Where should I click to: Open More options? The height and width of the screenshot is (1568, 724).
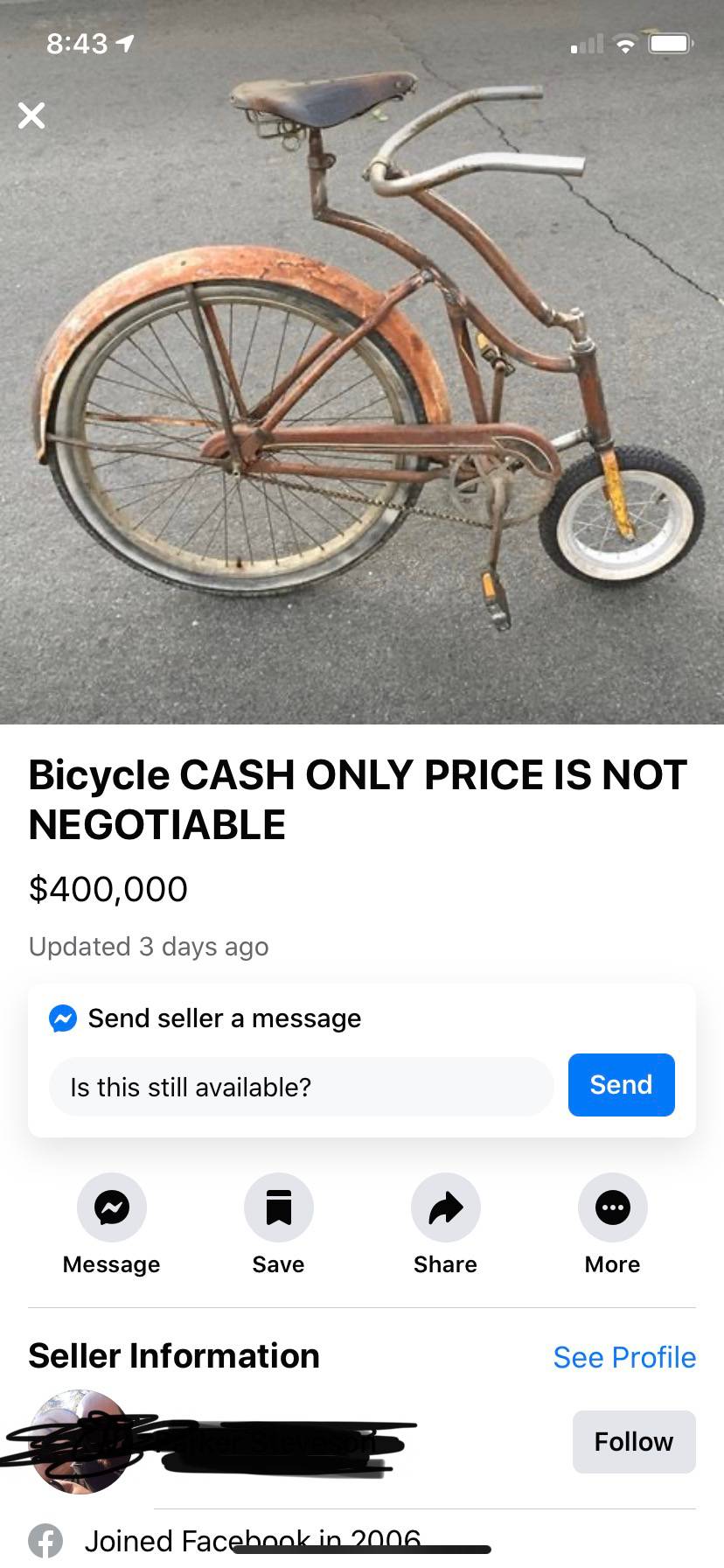[612, 1208]
